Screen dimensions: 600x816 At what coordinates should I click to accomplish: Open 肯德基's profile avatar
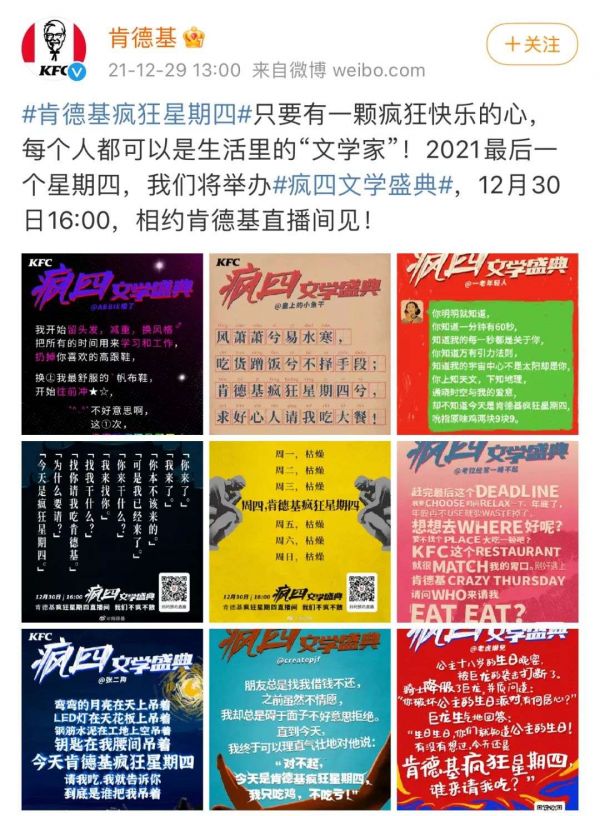coord(54,50)
